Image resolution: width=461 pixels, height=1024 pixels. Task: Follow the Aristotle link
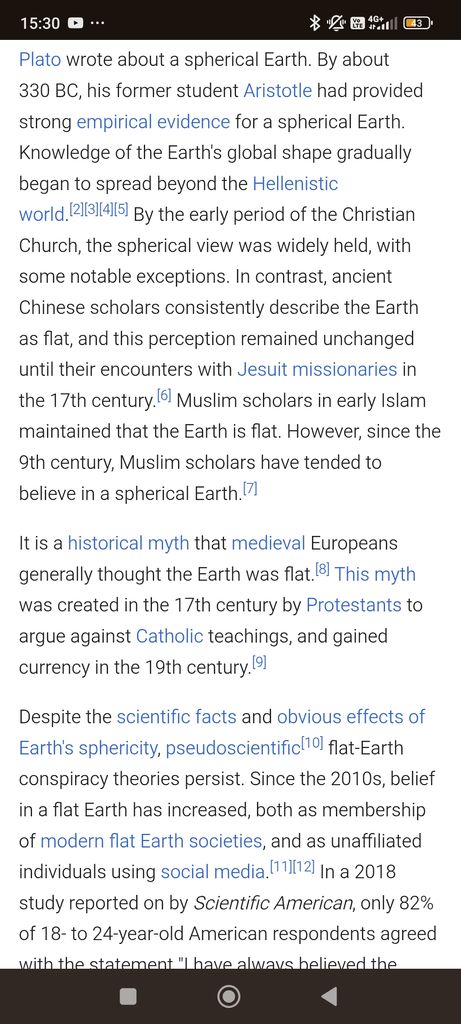point(278,90)
